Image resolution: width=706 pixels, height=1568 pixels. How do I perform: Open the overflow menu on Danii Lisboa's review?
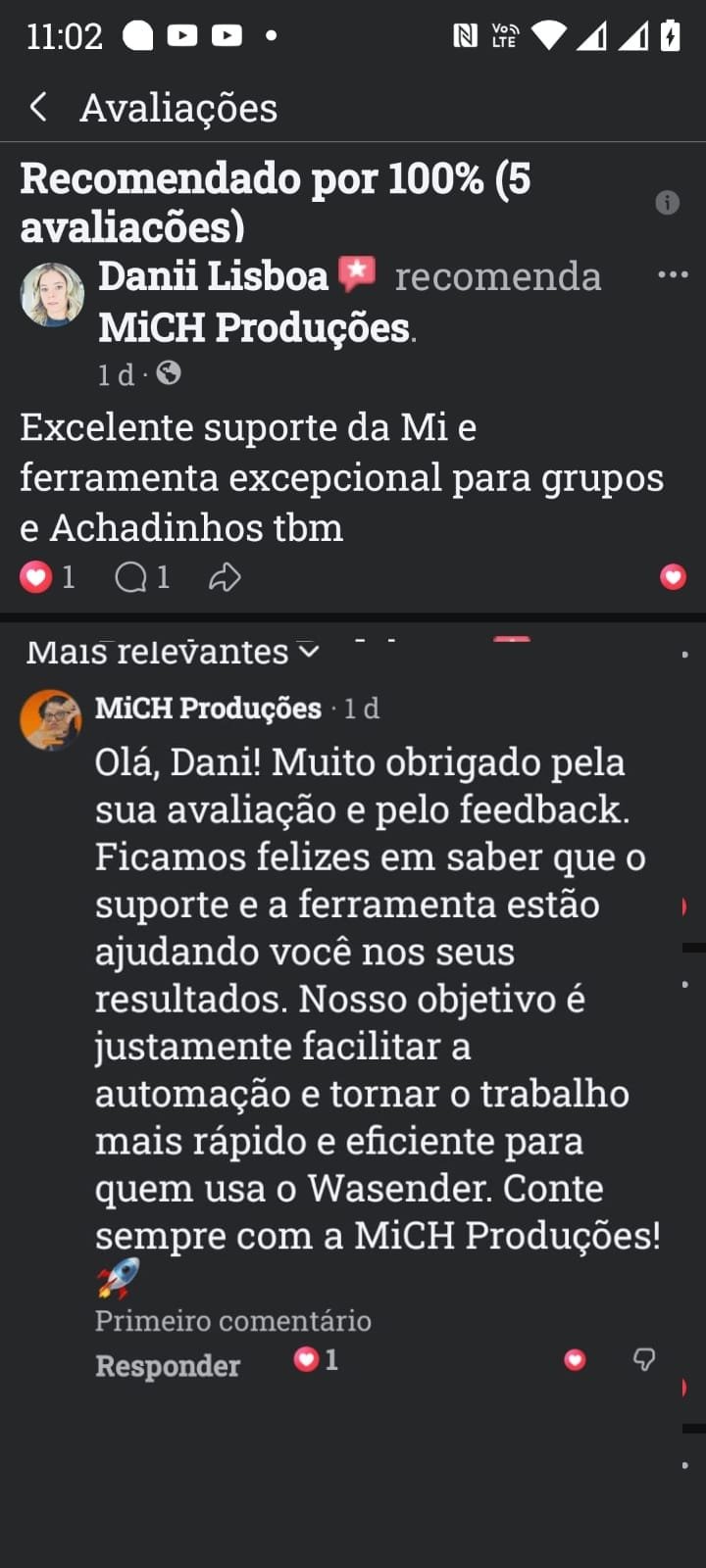tap(673, 275)
